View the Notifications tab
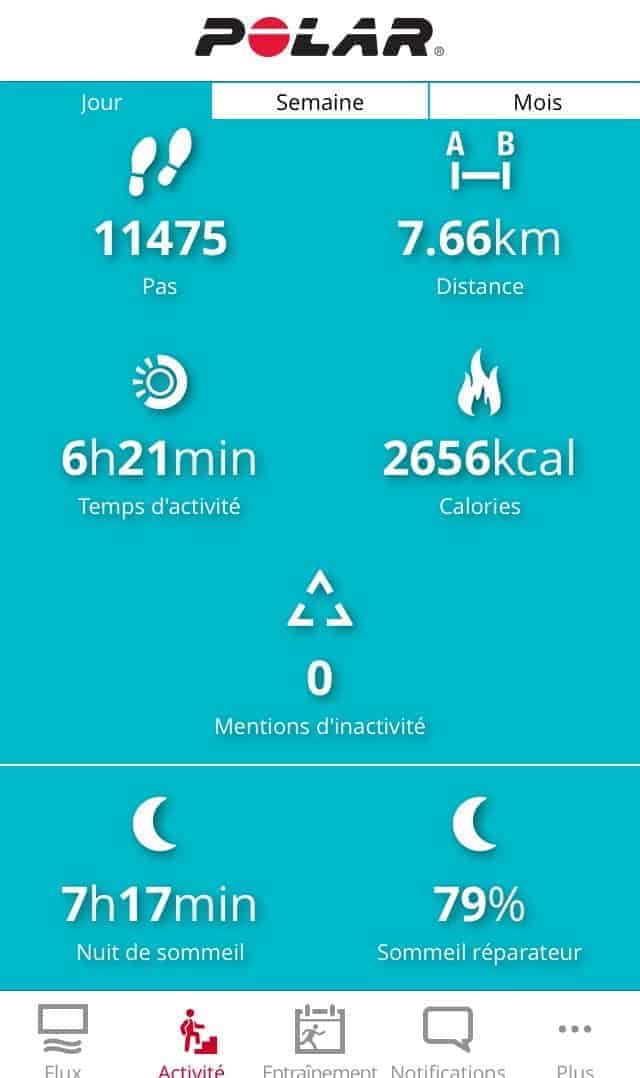 pos(448,1038)
